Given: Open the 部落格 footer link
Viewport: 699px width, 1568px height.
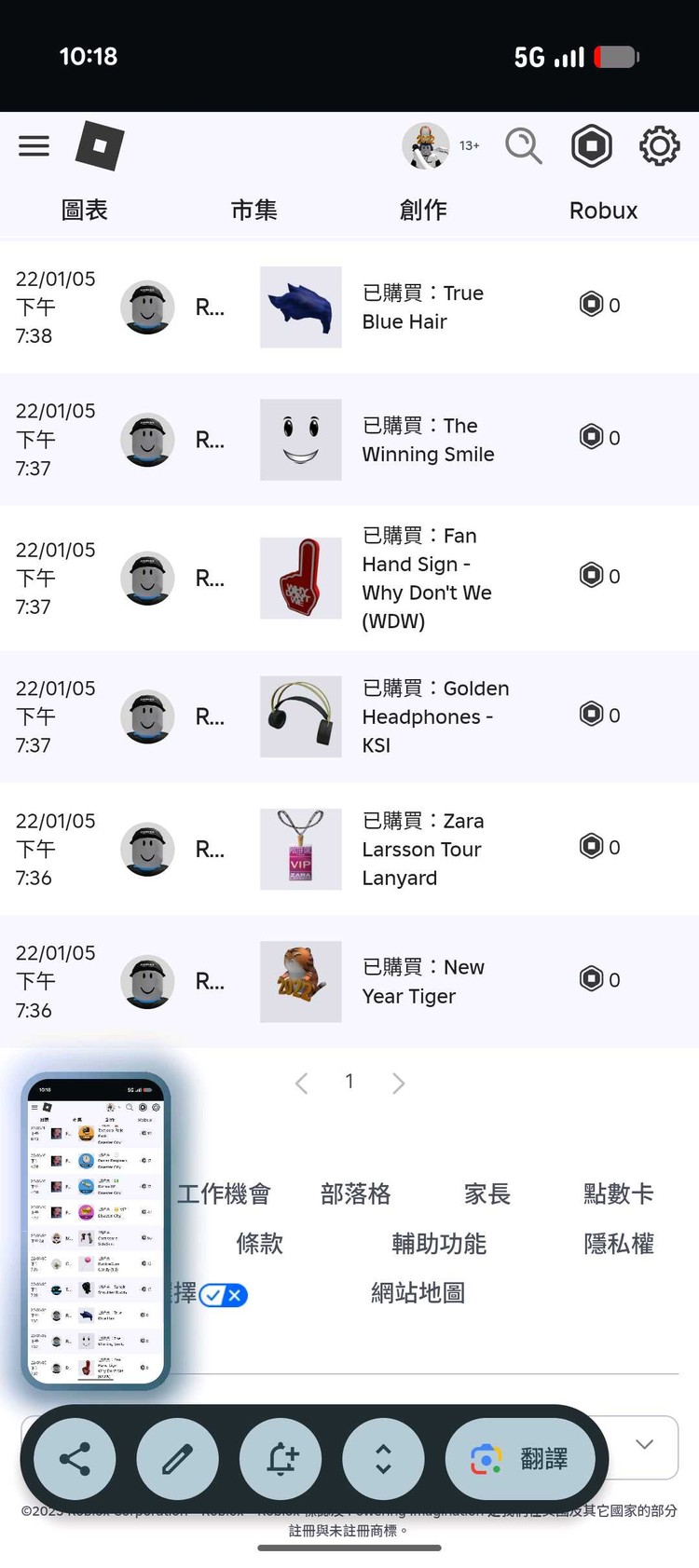Looking at the screenshot, I should pos(355,1194).
